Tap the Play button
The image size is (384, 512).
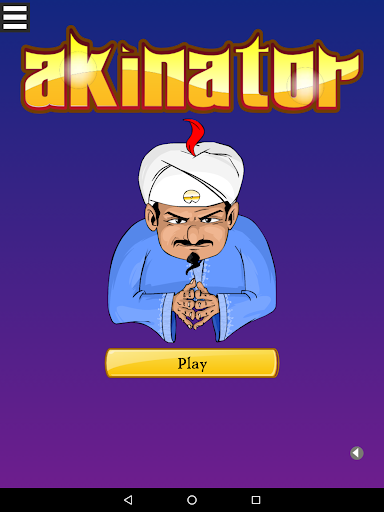[192, 363]
